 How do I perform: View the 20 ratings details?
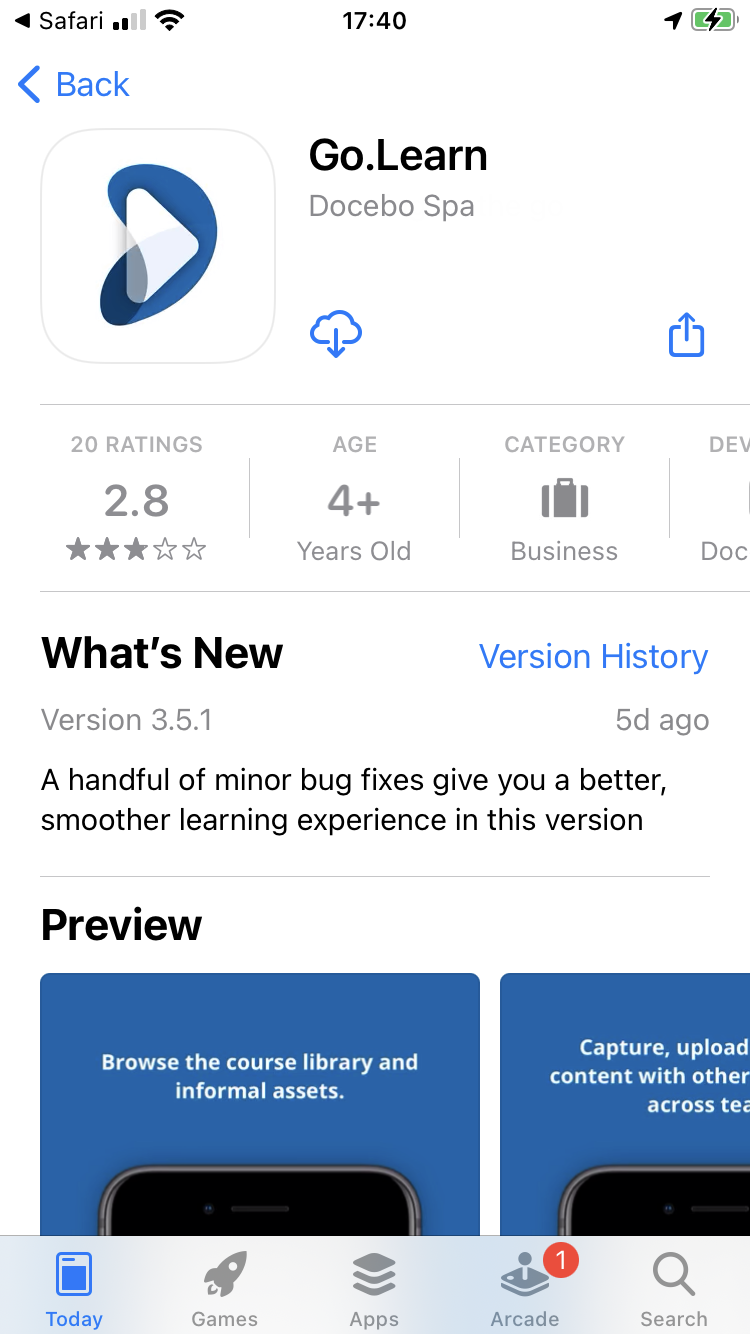pyautogui.click(x=137, y=499)
